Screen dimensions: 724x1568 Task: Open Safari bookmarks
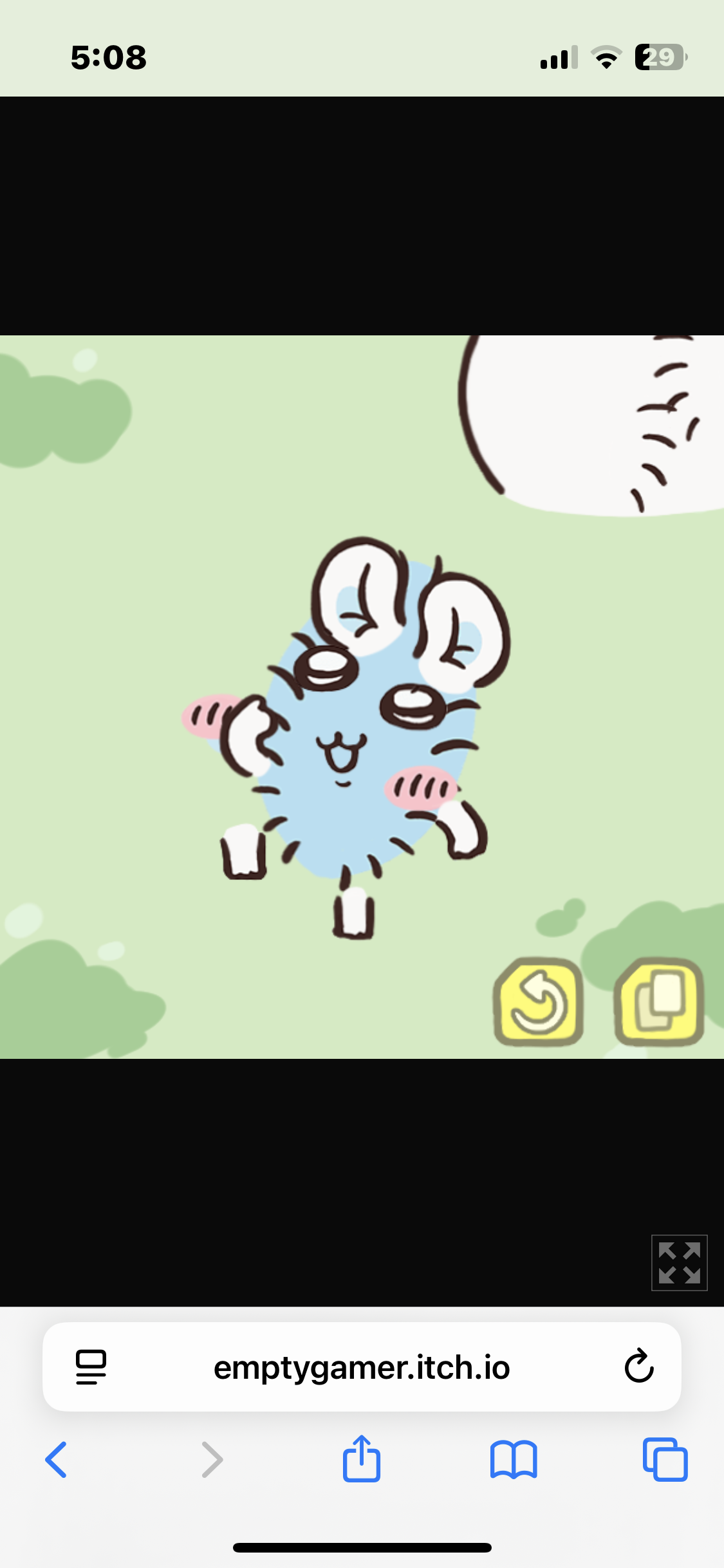pyautogui.click(x=513, y=1459)
